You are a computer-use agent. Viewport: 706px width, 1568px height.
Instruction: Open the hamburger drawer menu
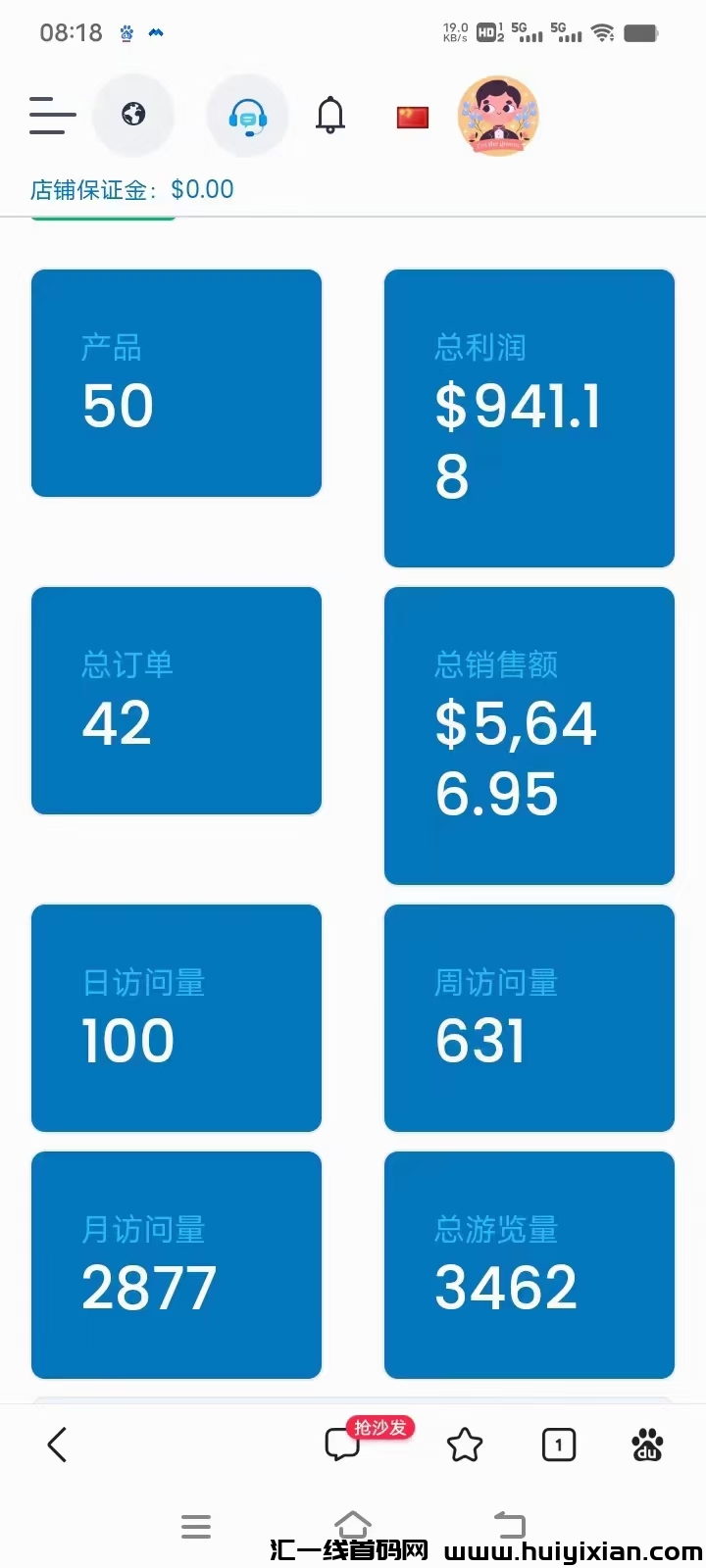coord(52,116)
